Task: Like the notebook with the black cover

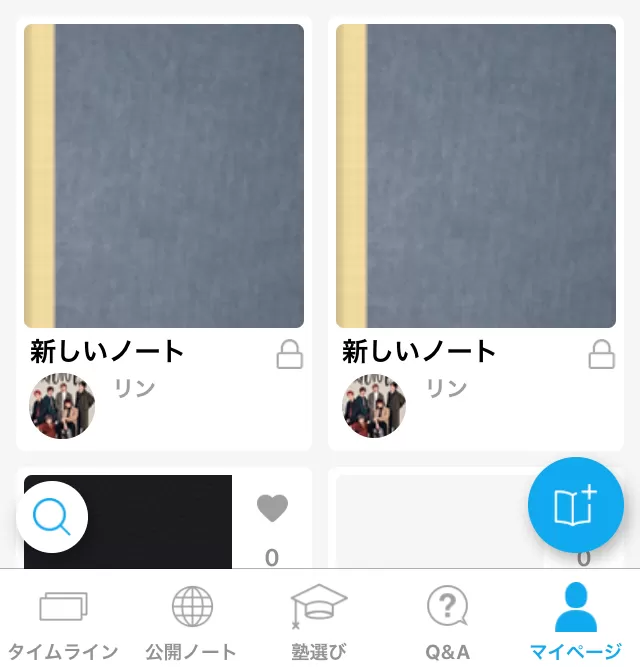Action: click(272, 509)
